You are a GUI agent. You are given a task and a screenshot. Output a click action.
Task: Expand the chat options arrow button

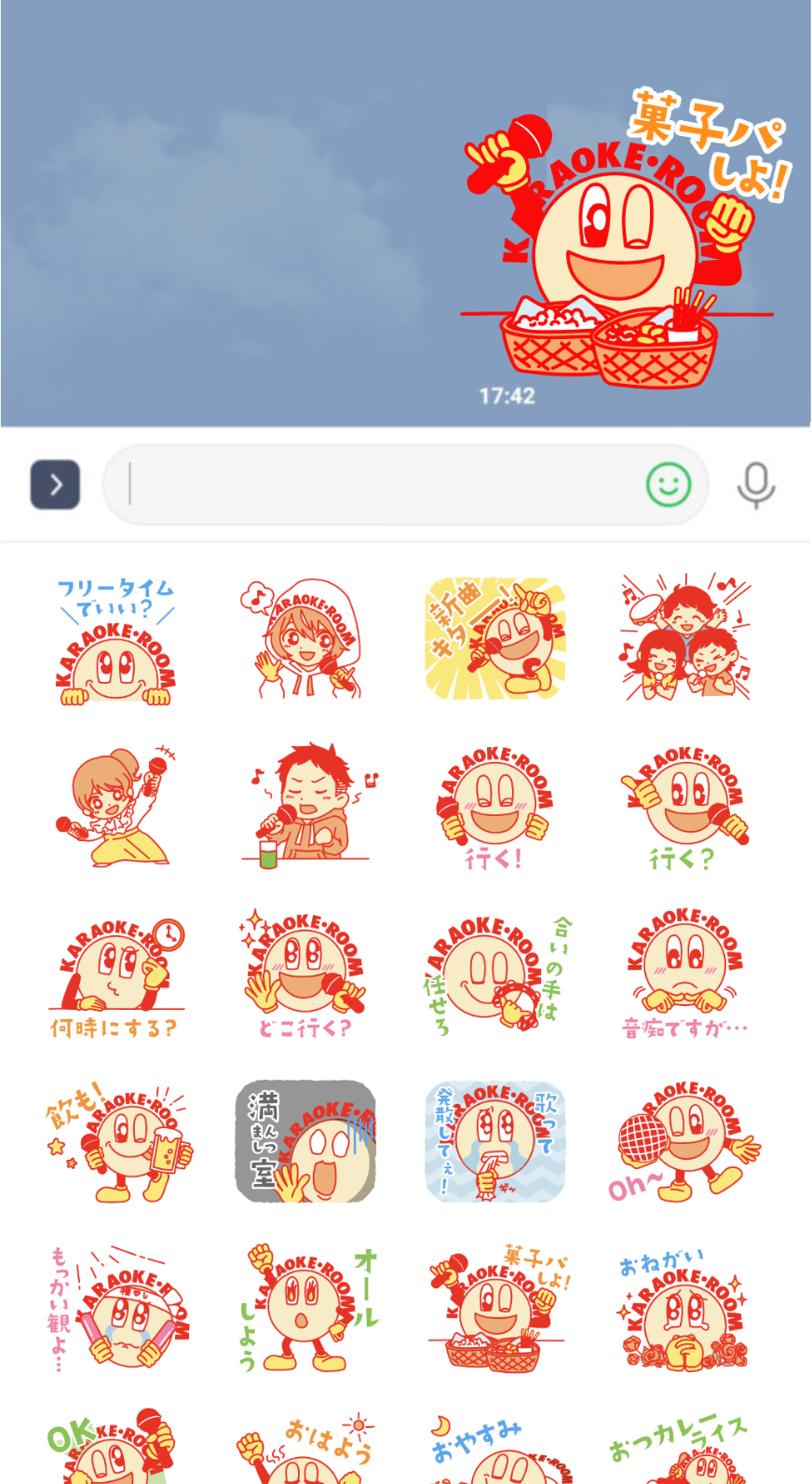(55, 484)
